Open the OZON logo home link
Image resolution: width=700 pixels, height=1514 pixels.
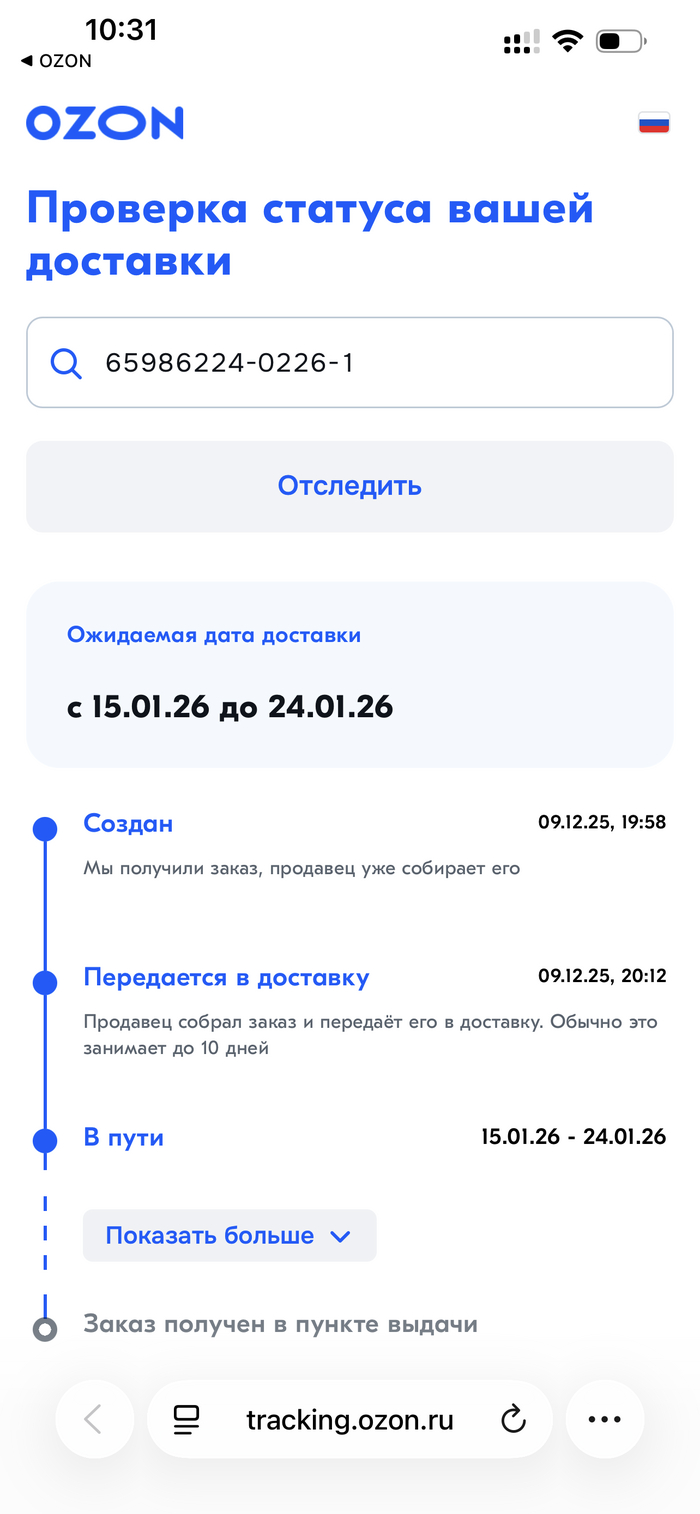(x=105, y=123)
